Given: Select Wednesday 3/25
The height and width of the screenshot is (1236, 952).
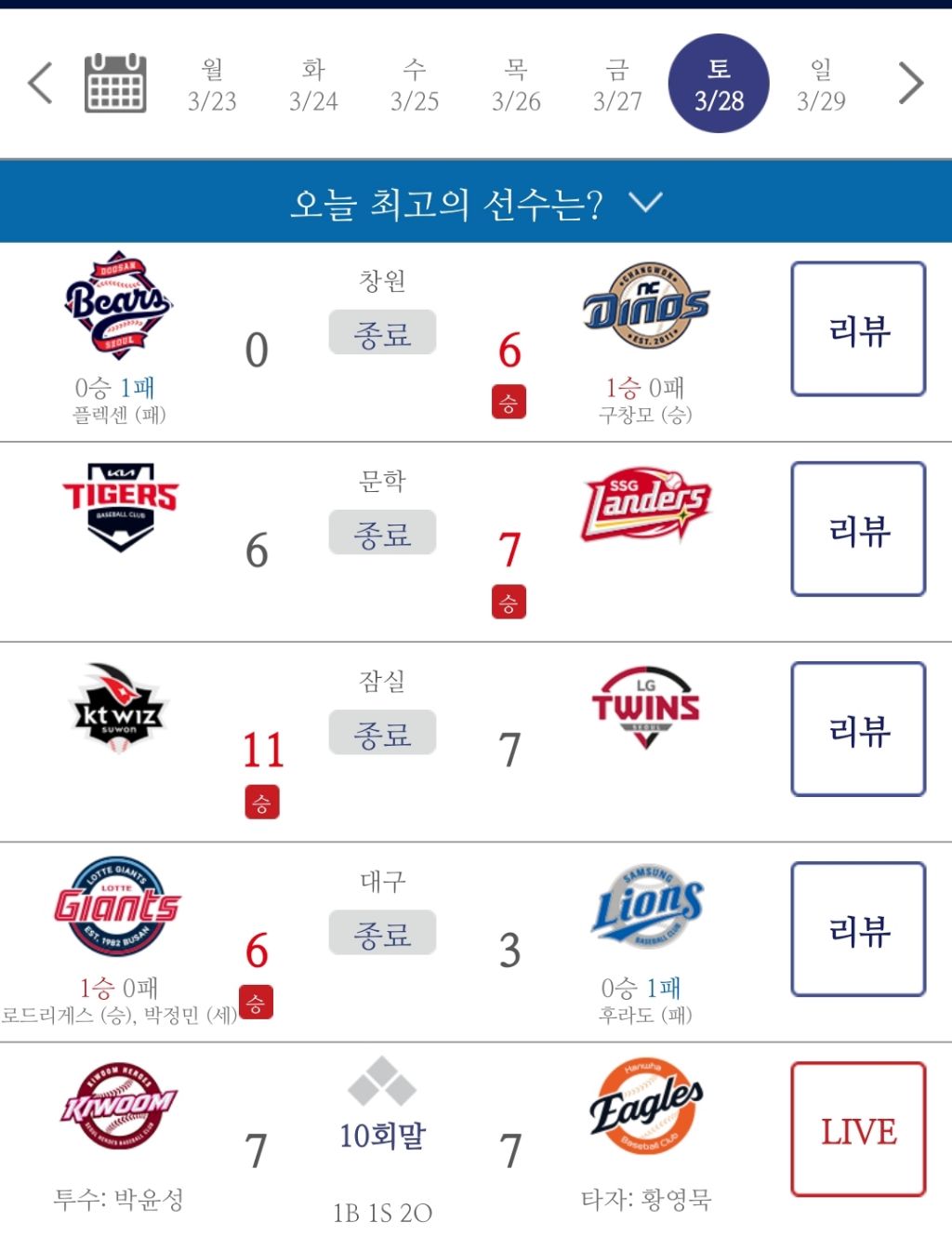Looking at the screenshot, I should pyautogui.click(x=415, y=85).
